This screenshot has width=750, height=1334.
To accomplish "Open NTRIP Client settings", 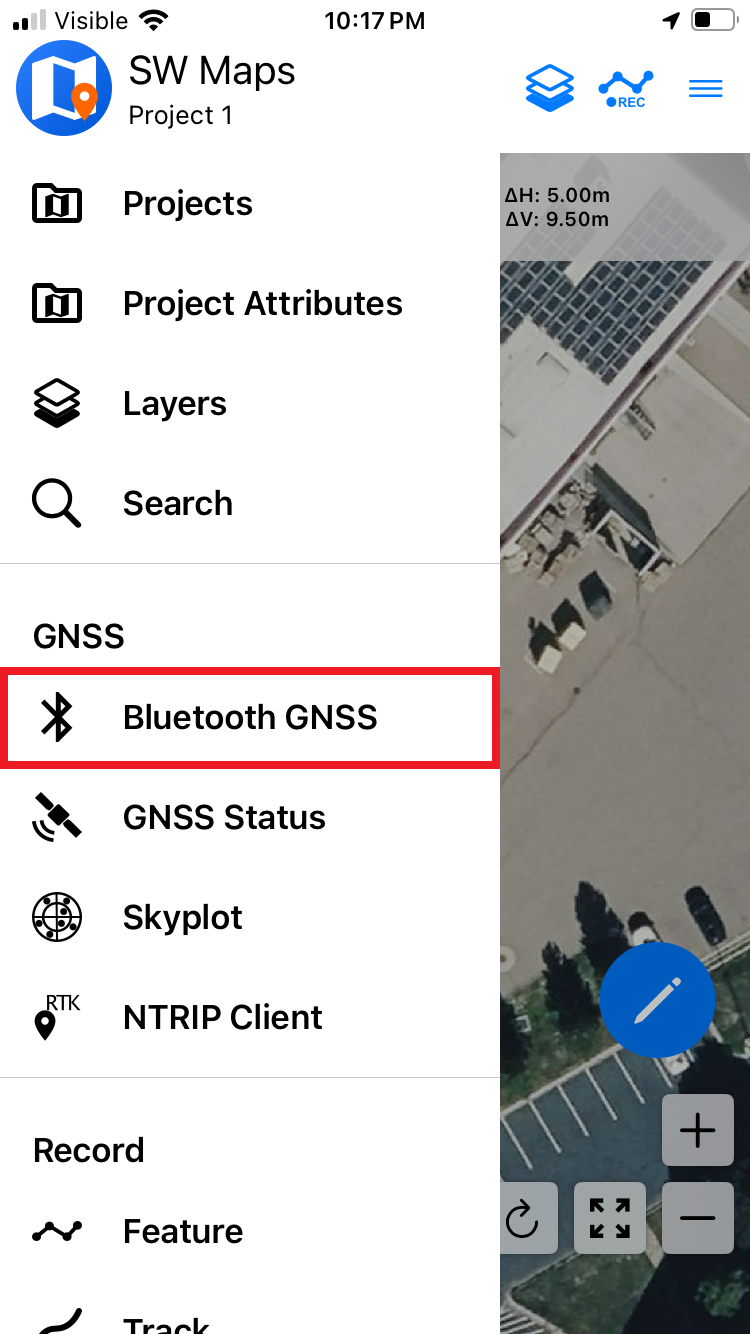I will [250, 1018].
